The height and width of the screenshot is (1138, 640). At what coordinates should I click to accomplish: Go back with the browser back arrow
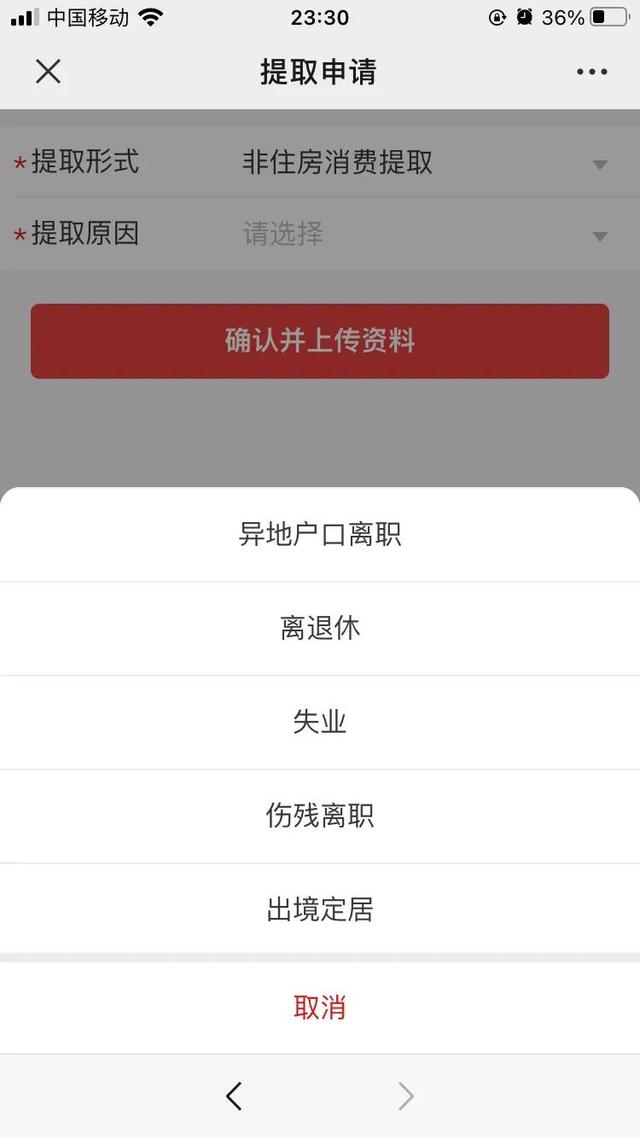click(234, 1097)
